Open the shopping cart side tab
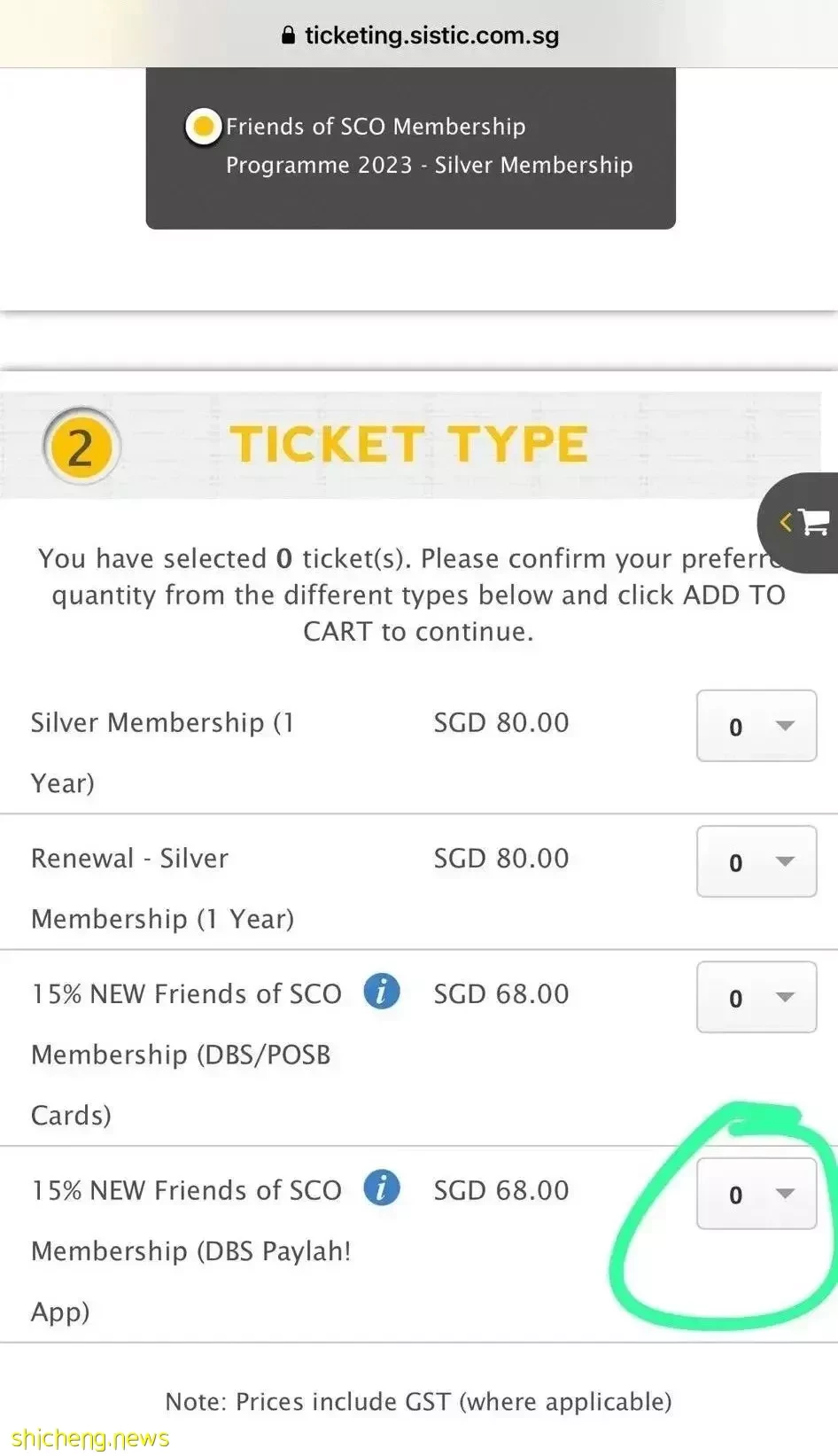The width and height of the screenshot is (838, 1456). (799, 523)
